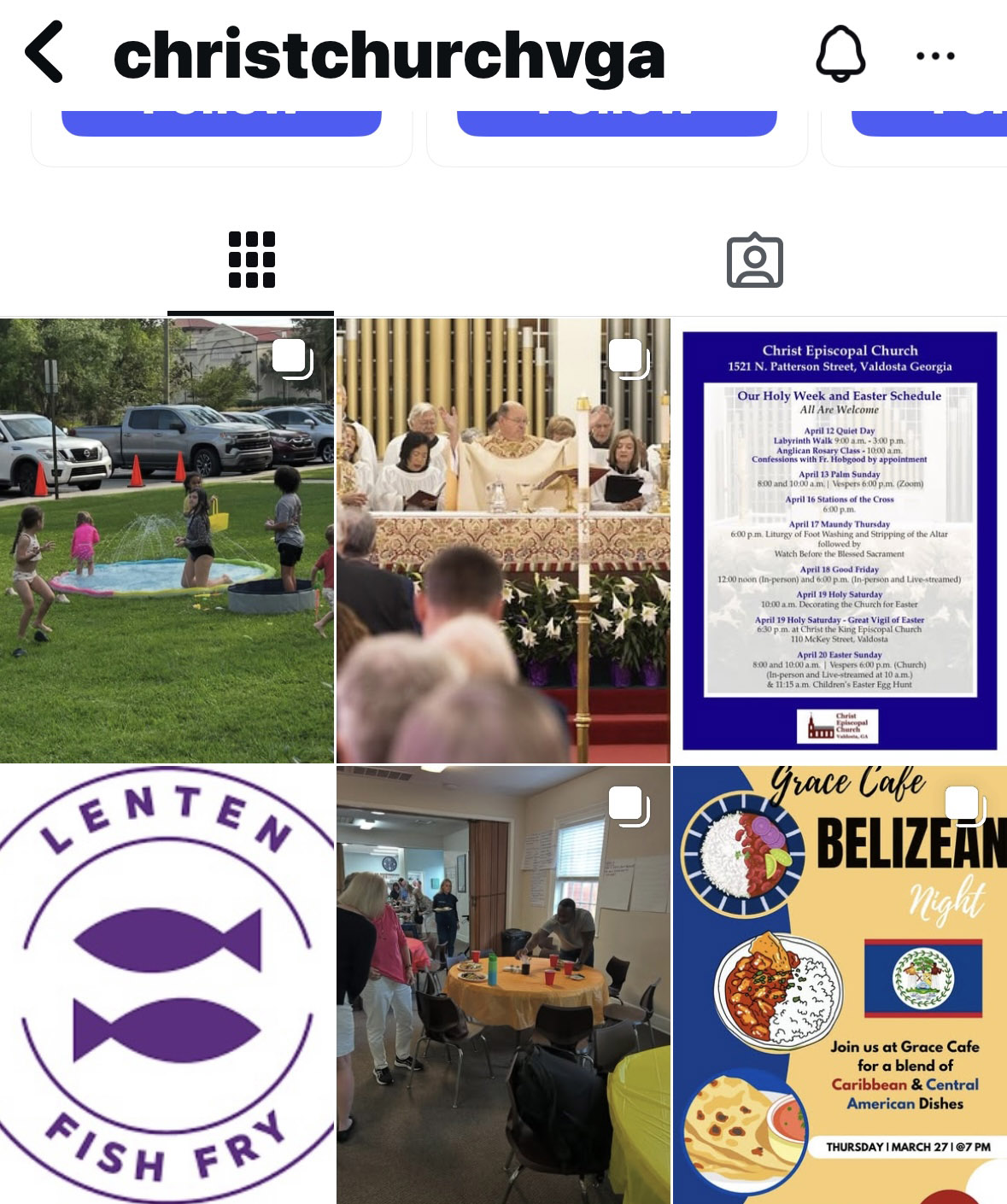The width and height of the screenshot is (1007, 1204).
Task: Open the kids splash pool post
Action: click(x=167, y=541)
